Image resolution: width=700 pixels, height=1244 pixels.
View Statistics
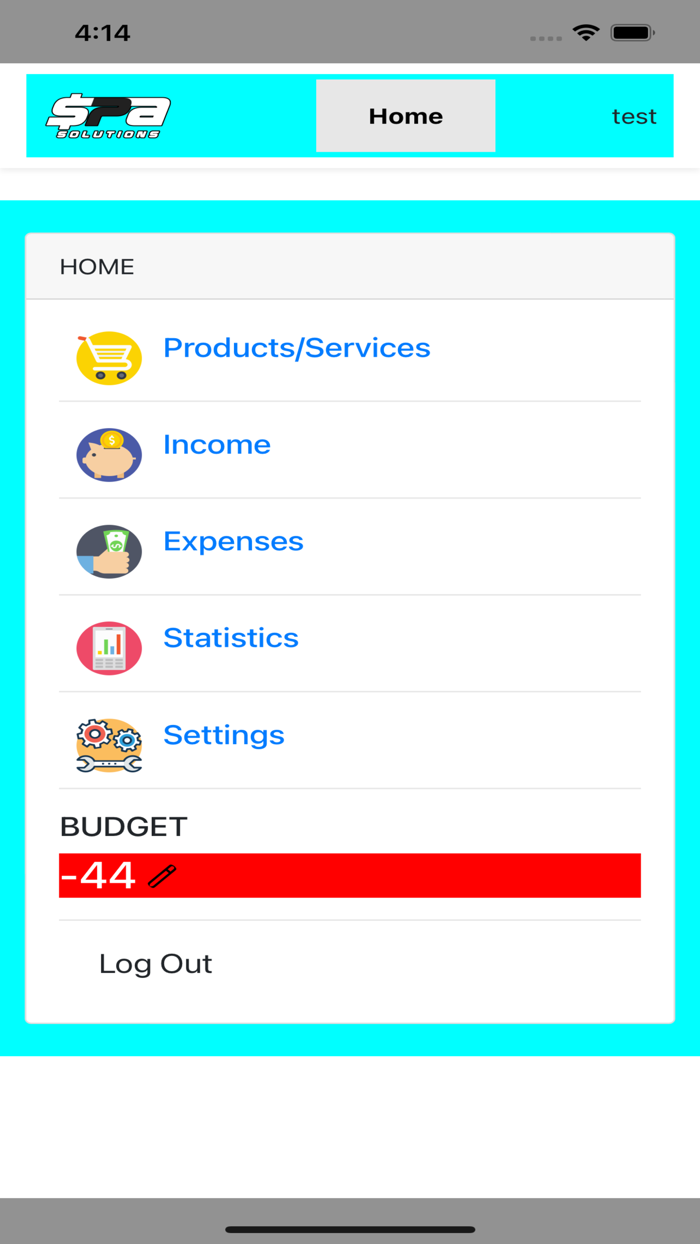230,638
